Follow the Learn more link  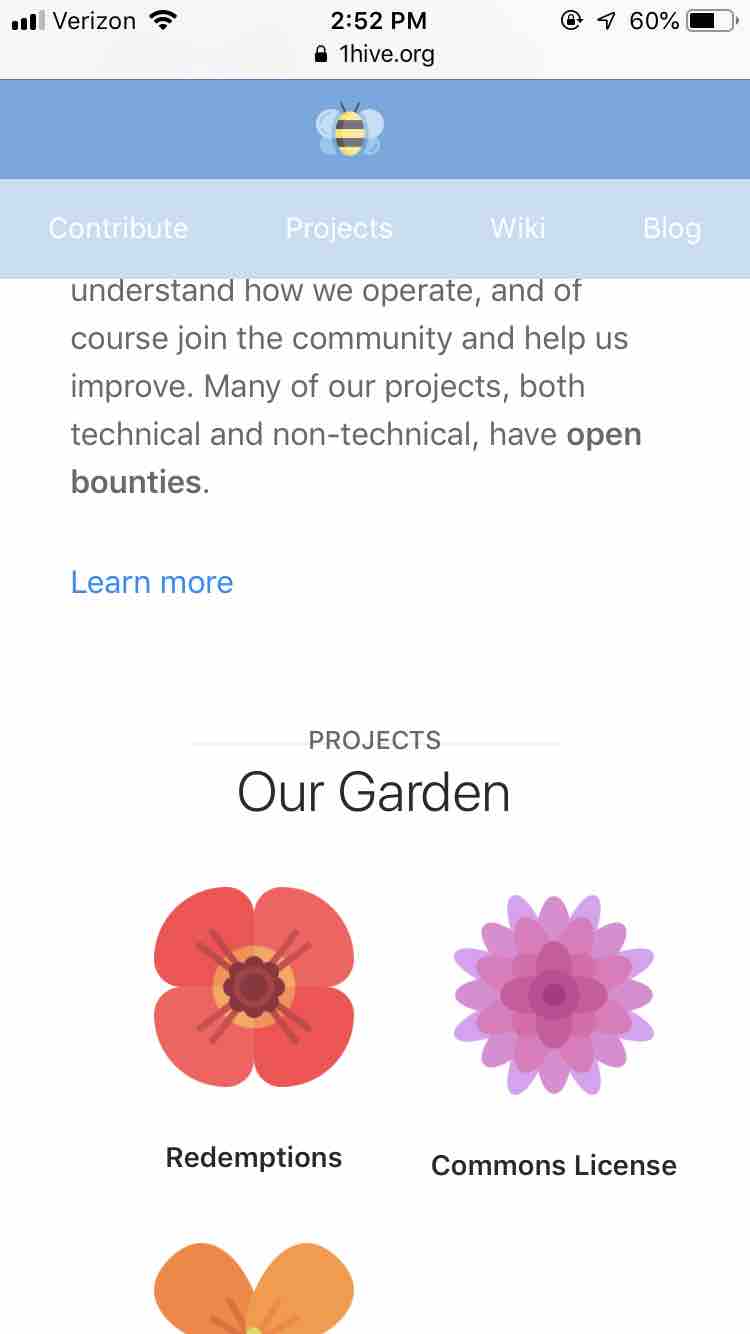click(x=152, y=582)
